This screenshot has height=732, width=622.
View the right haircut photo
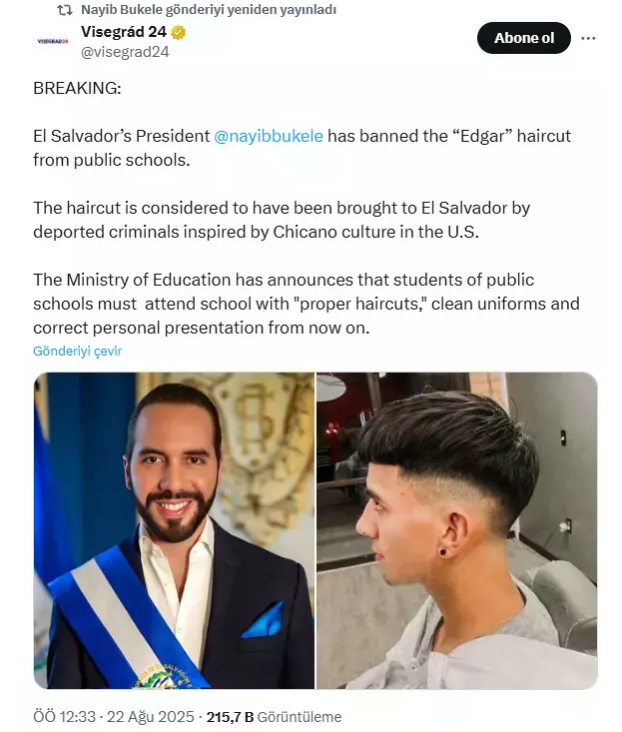coord(457,530)
